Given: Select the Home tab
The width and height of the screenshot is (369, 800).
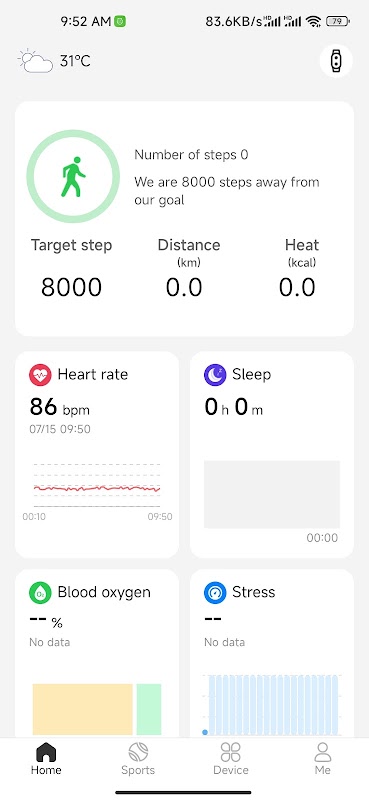Looking at the screenshot, I should [x=46, y=759].
